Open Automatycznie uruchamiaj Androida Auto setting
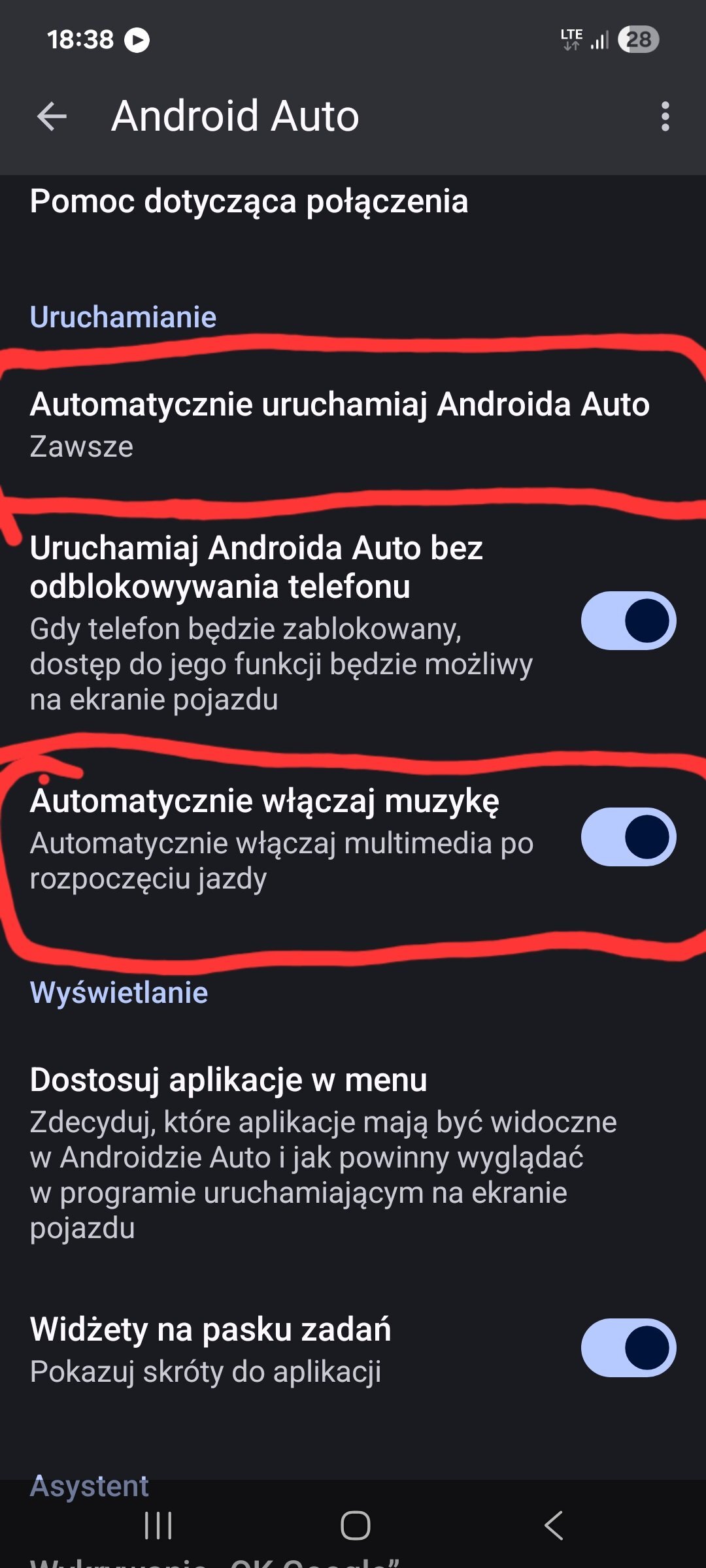Screen dimensions: 706x1568 click(353, 425)
